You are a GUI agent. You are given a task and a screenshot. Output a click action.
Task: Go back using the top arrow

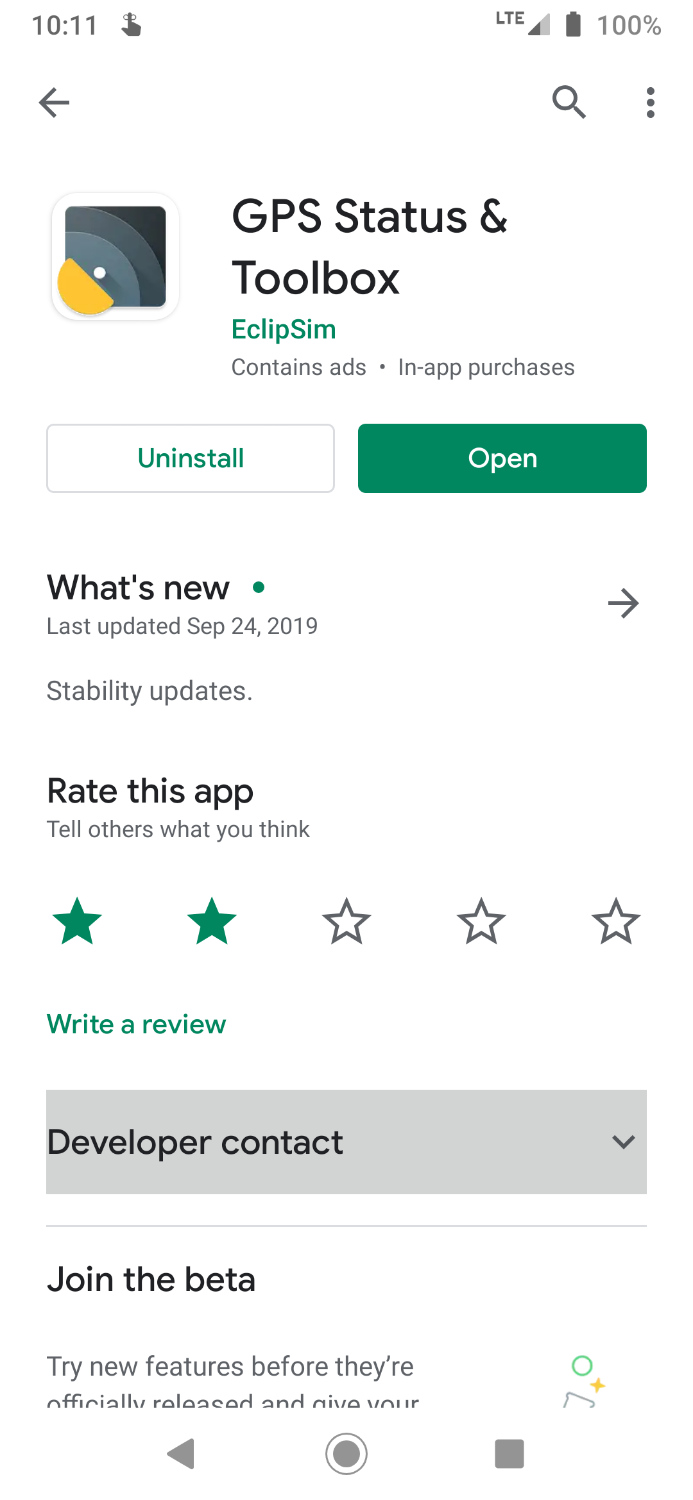[54, 102]
